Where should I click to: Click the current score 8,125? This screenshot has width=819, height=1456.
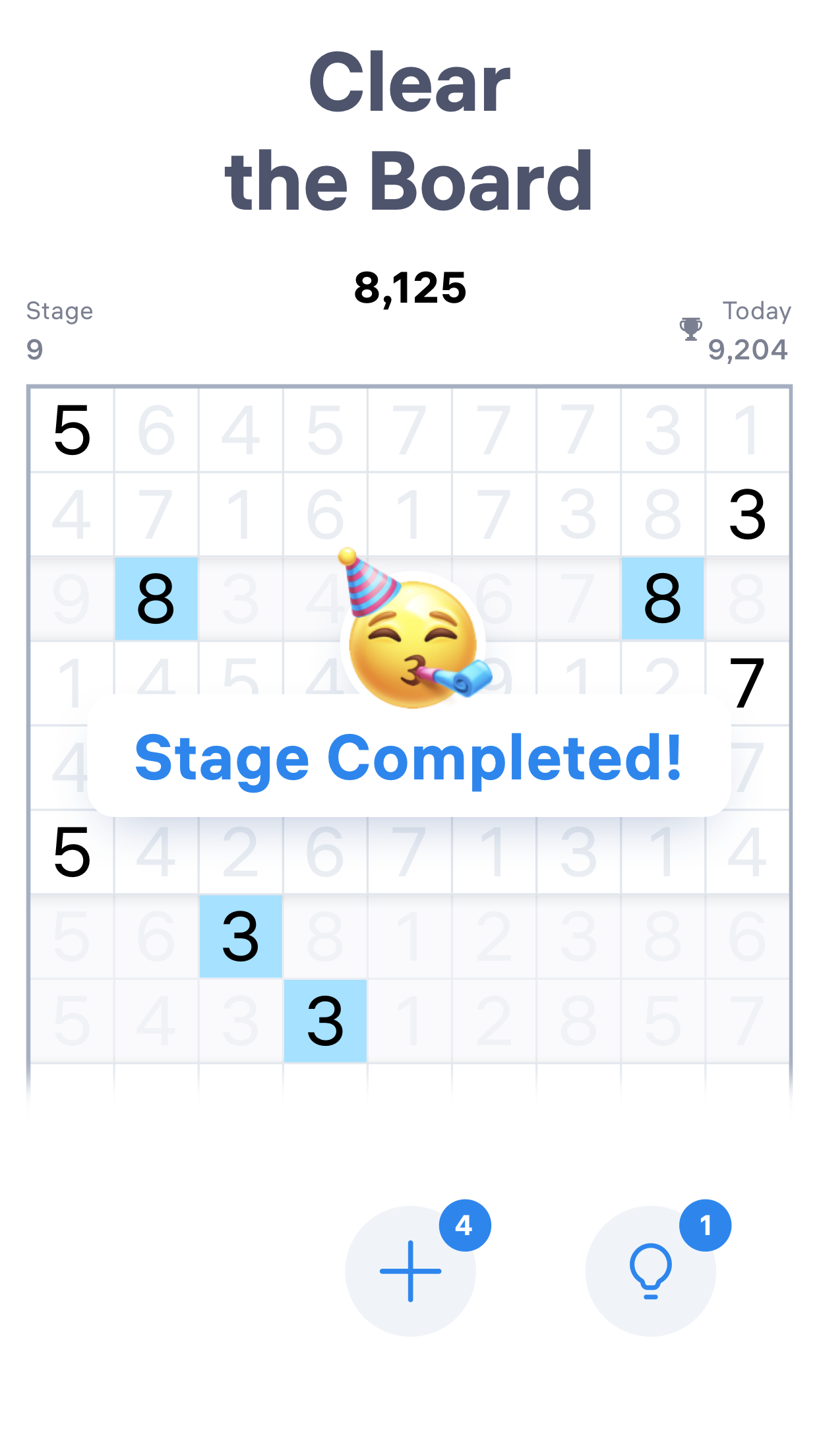pos(409,286)
